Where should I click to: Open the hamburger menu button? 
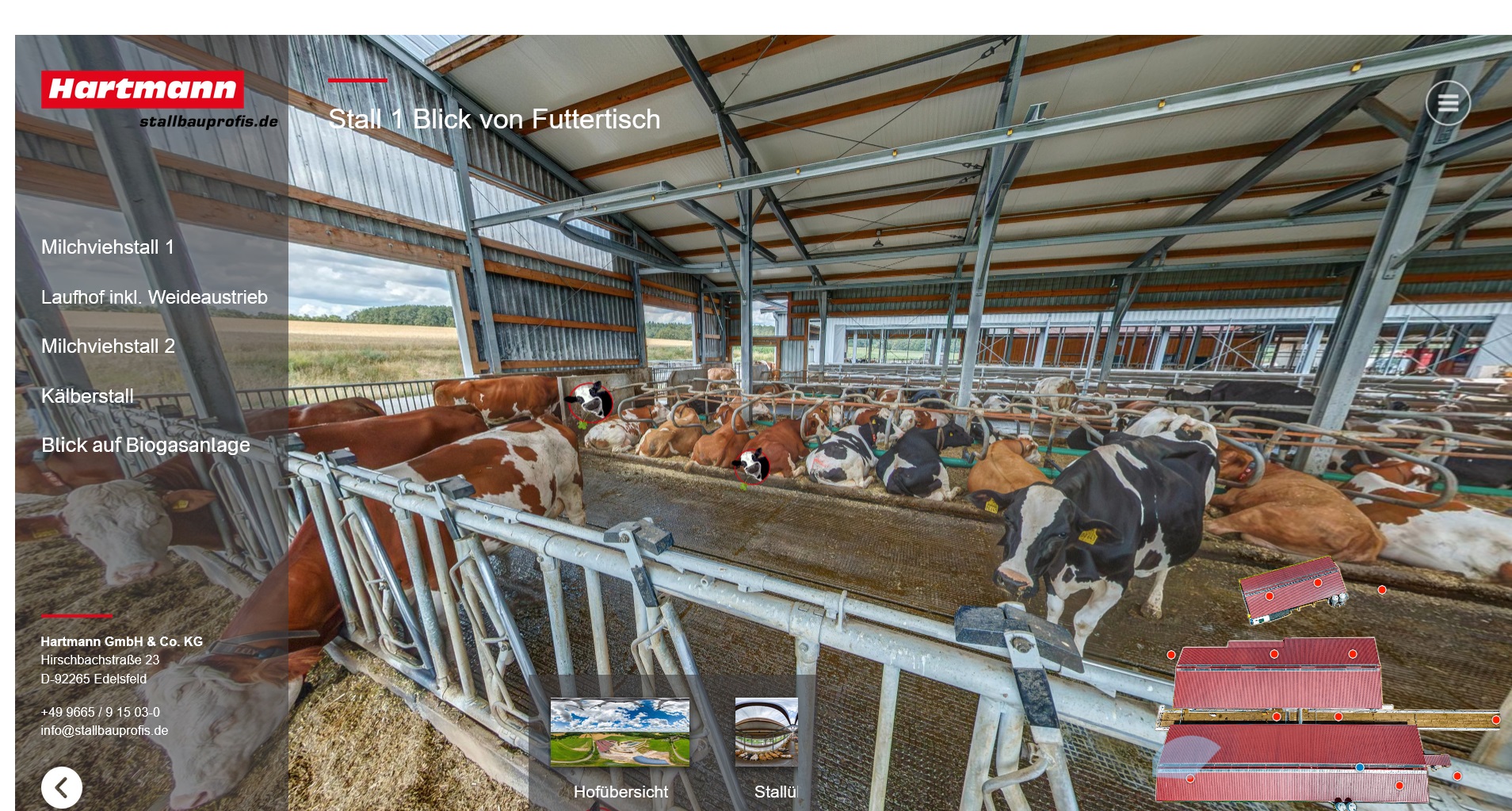pyautogui.click(x=1447, y=103)
